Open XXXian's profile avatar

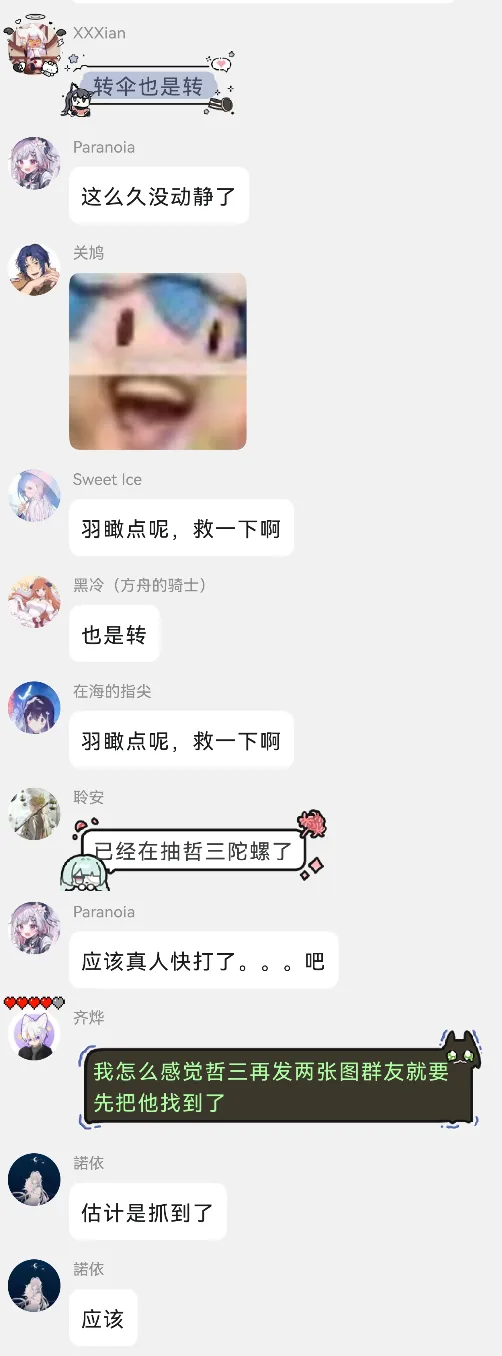coord(35,49)
